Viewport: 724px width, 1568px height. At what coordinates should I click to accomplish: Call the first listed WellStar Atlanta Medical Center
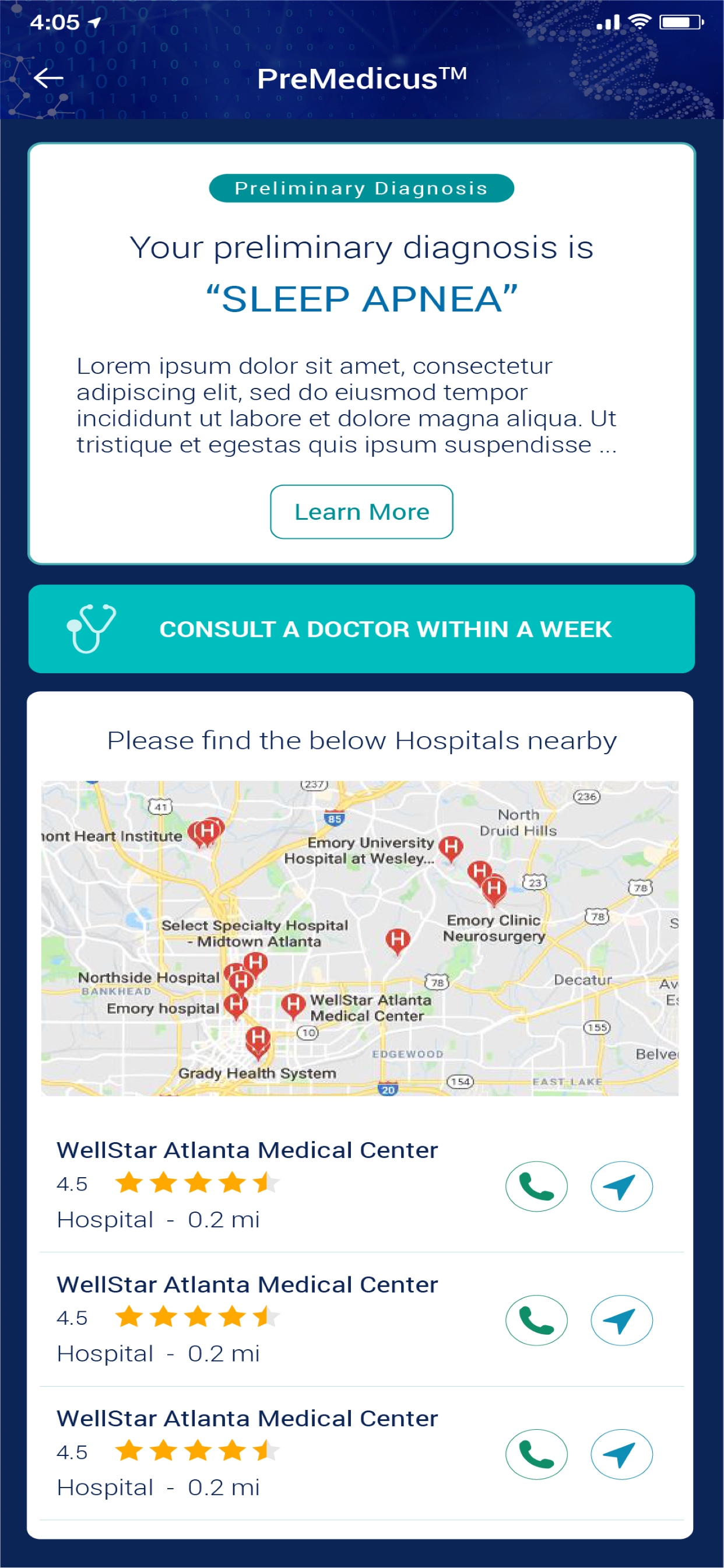click(536, 1186)
